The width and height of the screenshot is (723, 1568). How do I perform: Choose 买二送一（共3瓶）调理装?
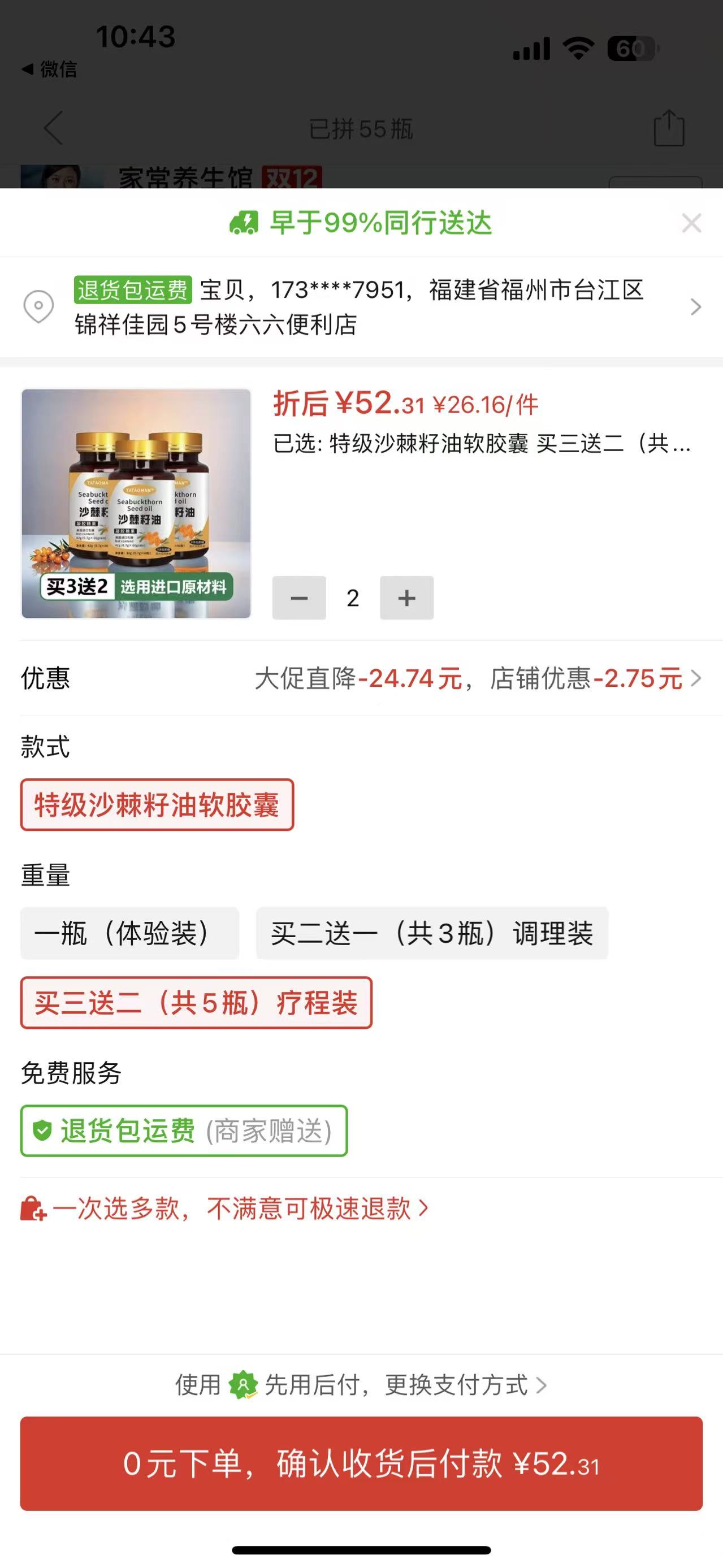[x=431, y=933]
